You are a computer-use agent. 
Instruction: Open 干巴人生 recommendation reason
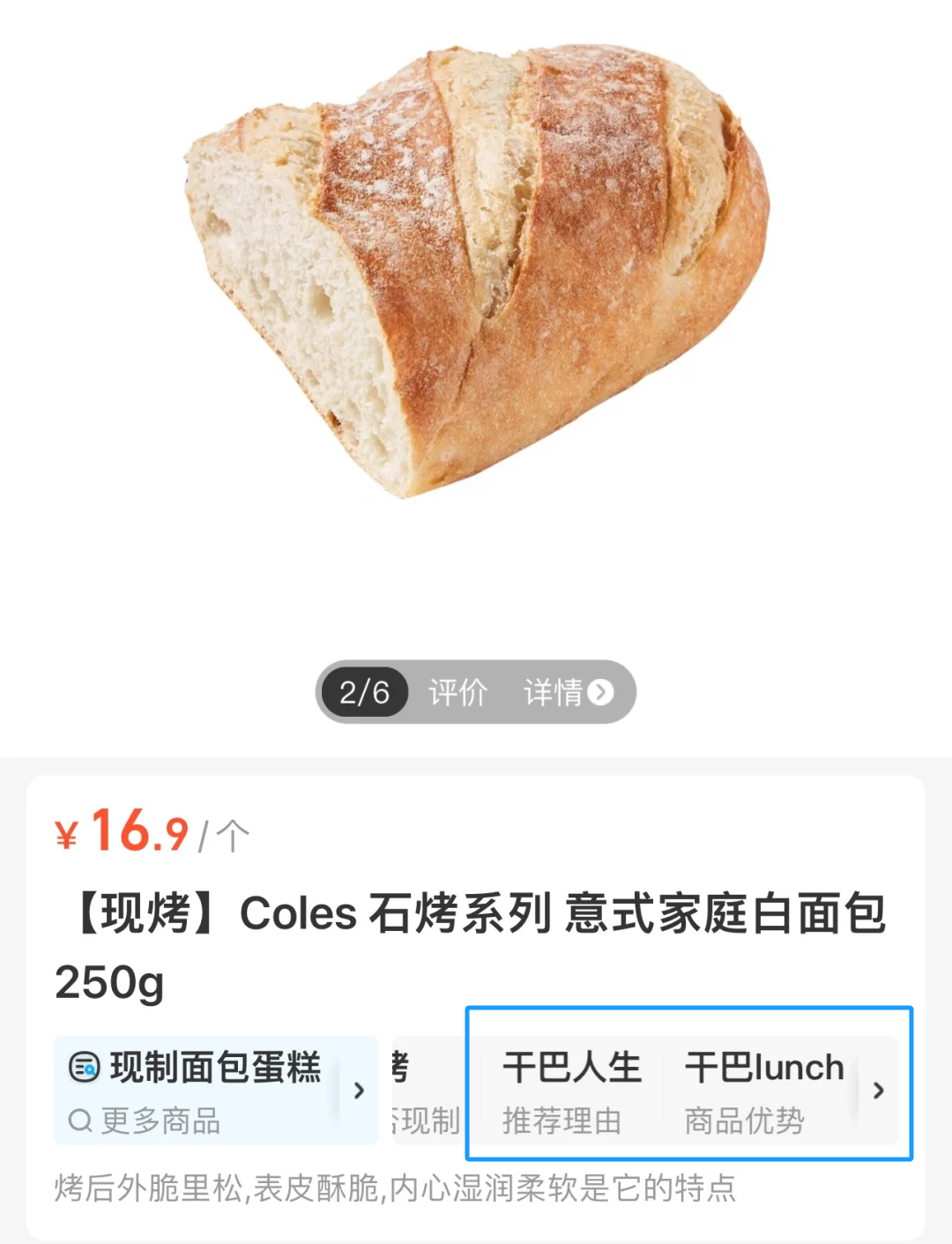point(571,1091)
